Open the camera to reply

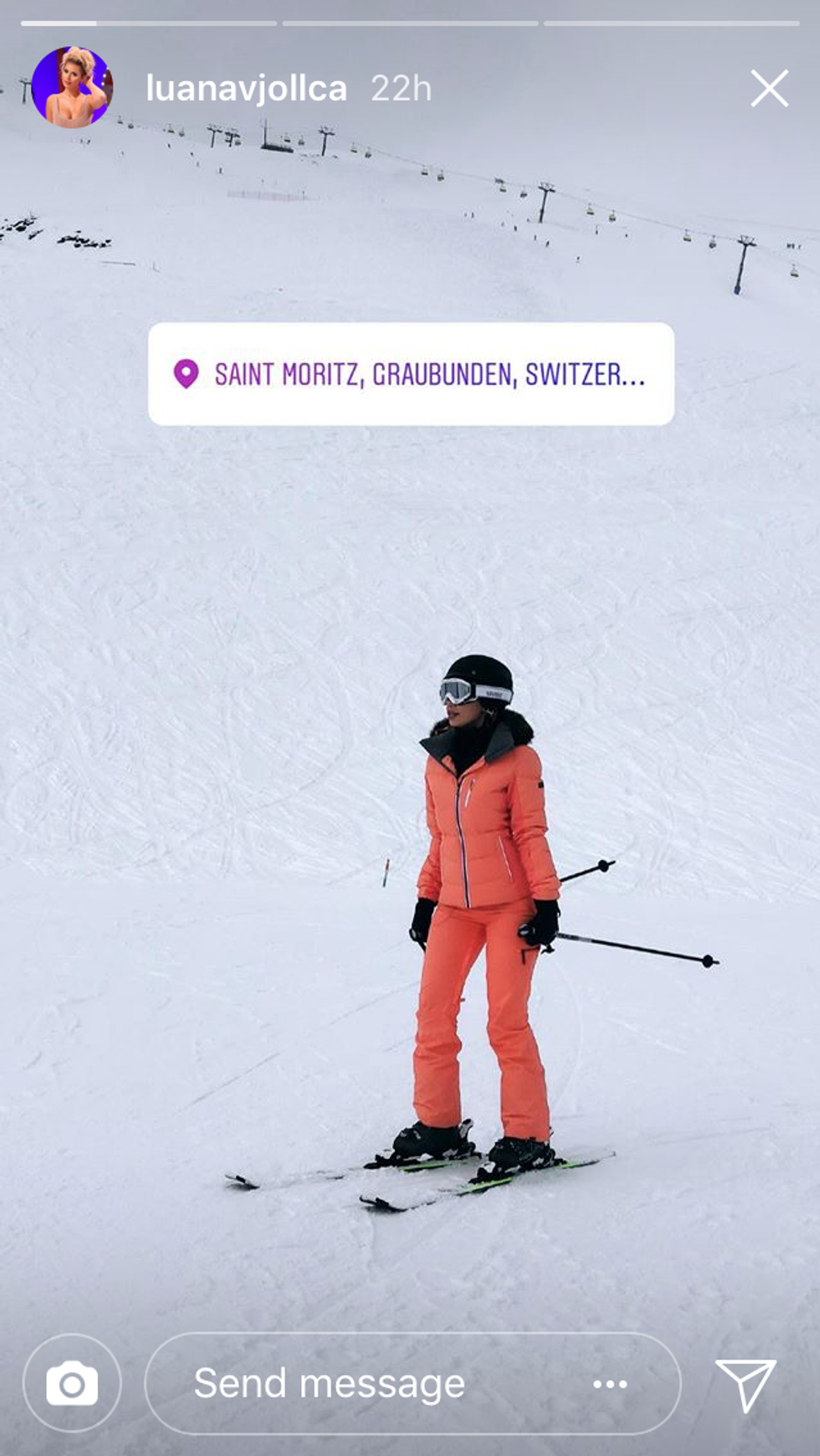[72, 1384]
